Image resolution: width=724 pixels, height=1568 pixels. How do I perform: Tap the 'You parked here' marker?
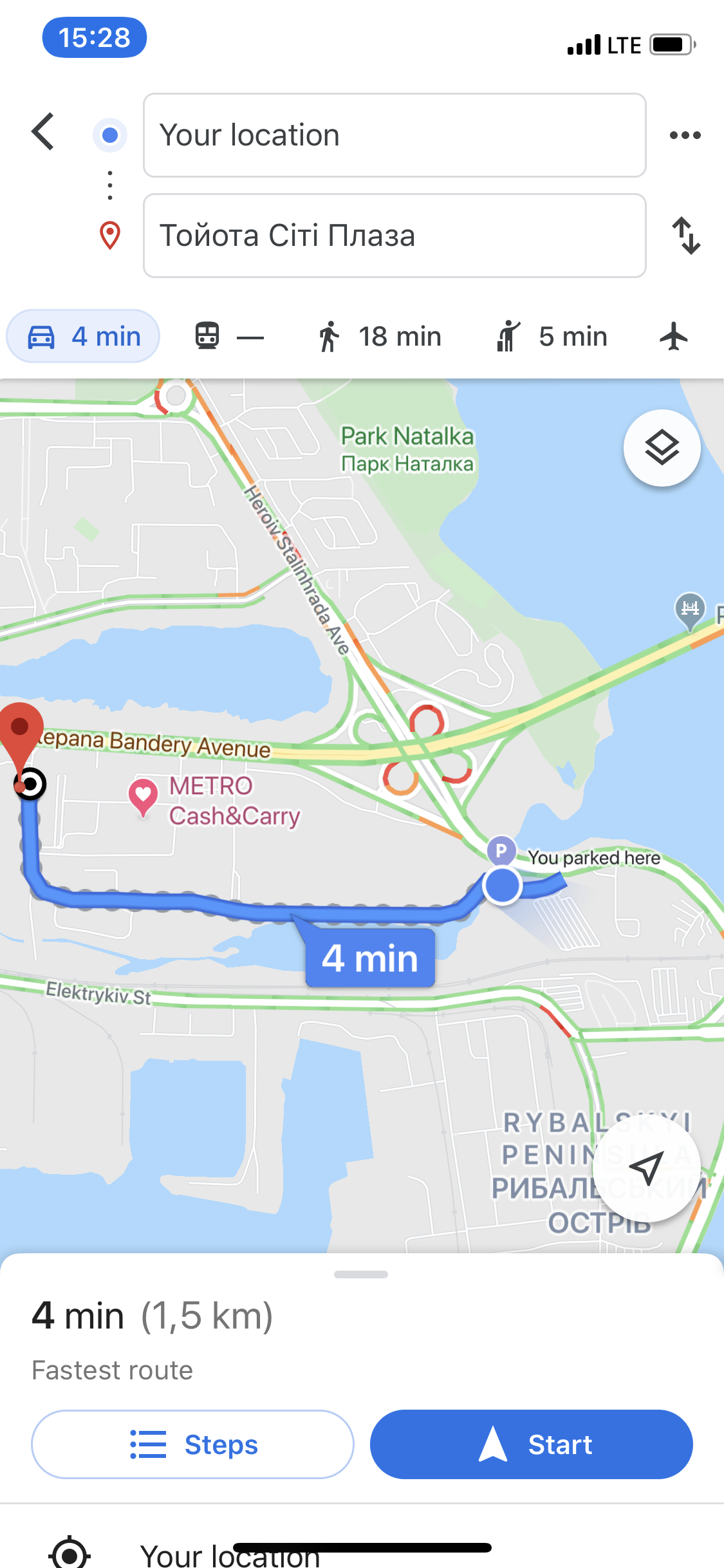pos(501,851)
